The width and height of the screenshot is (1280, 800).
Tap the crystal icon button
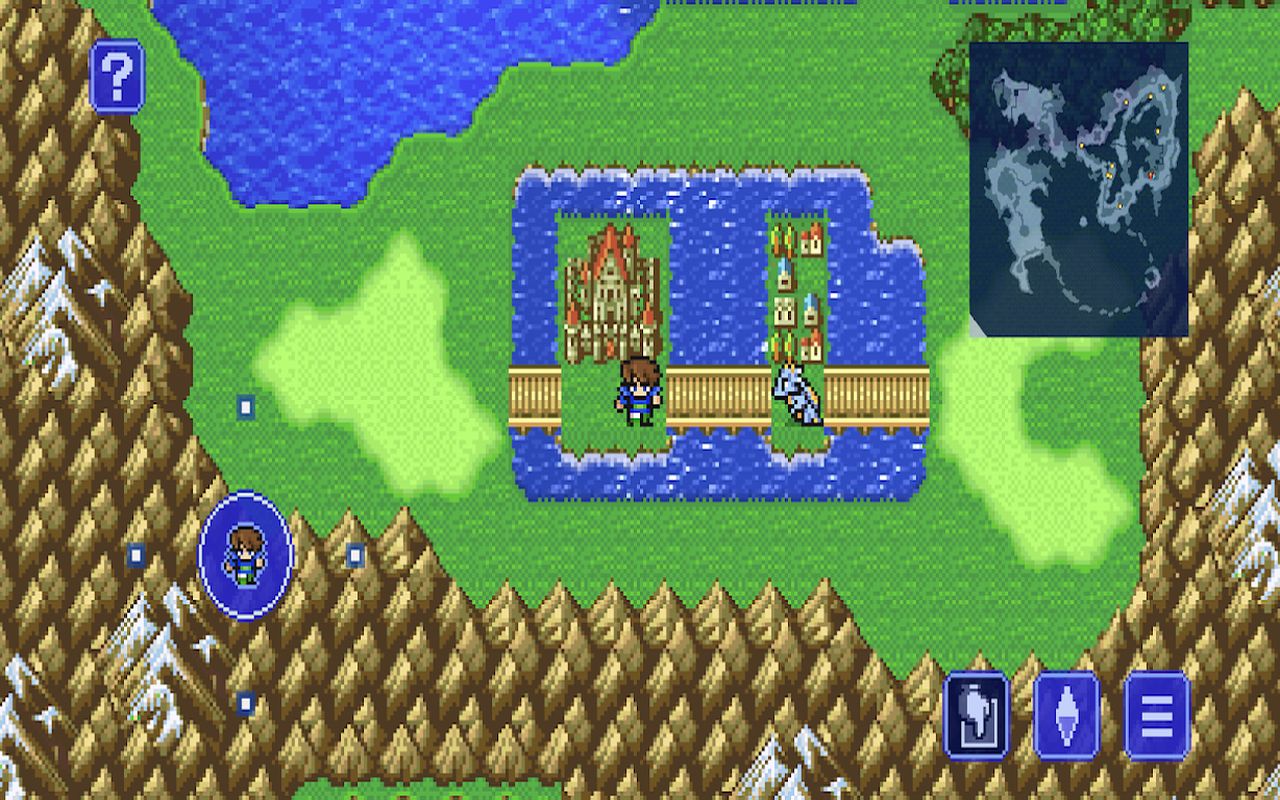[x=1066, y=716]
